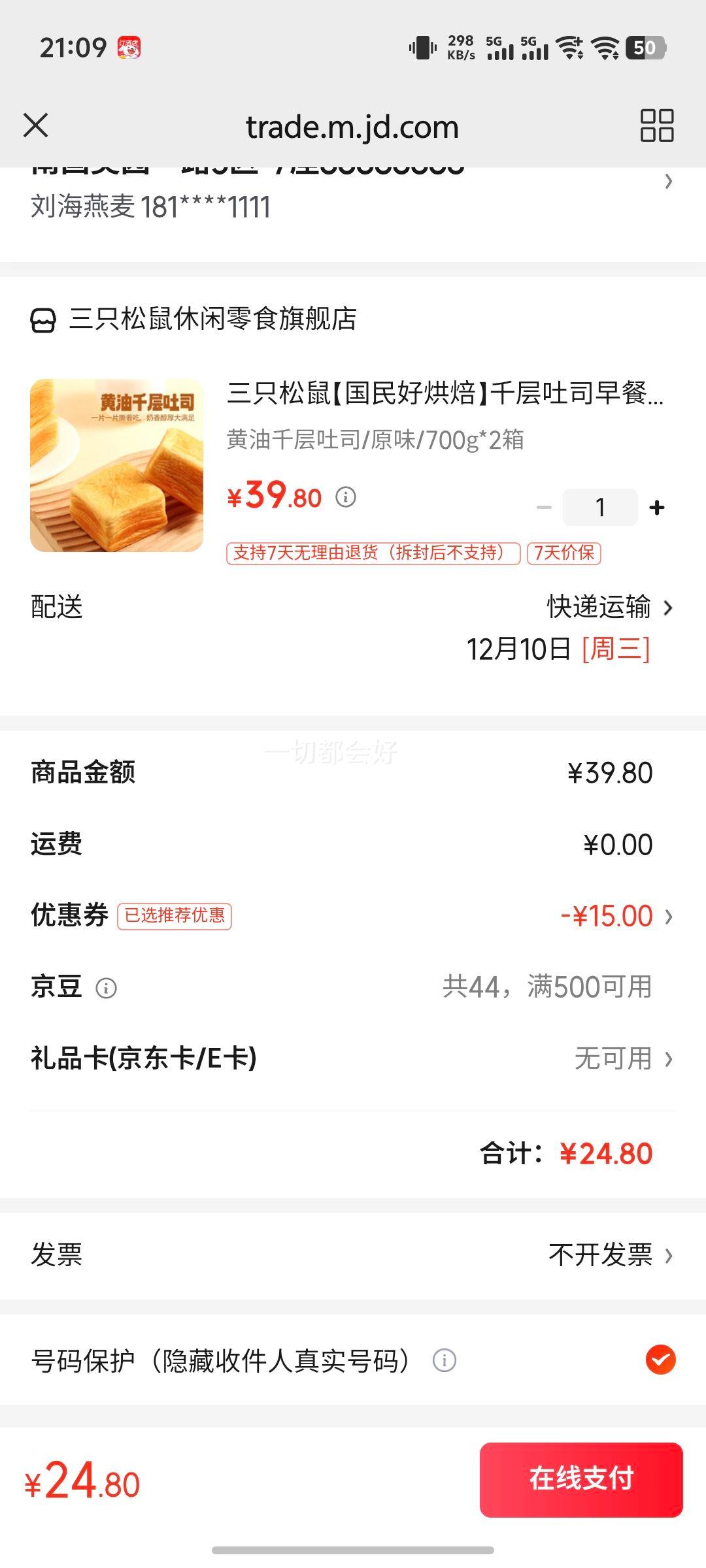Expand the 配送 delivery options
Image resolution: width=706 pixels, height=1568 pixels.
[x=668, y=608]
